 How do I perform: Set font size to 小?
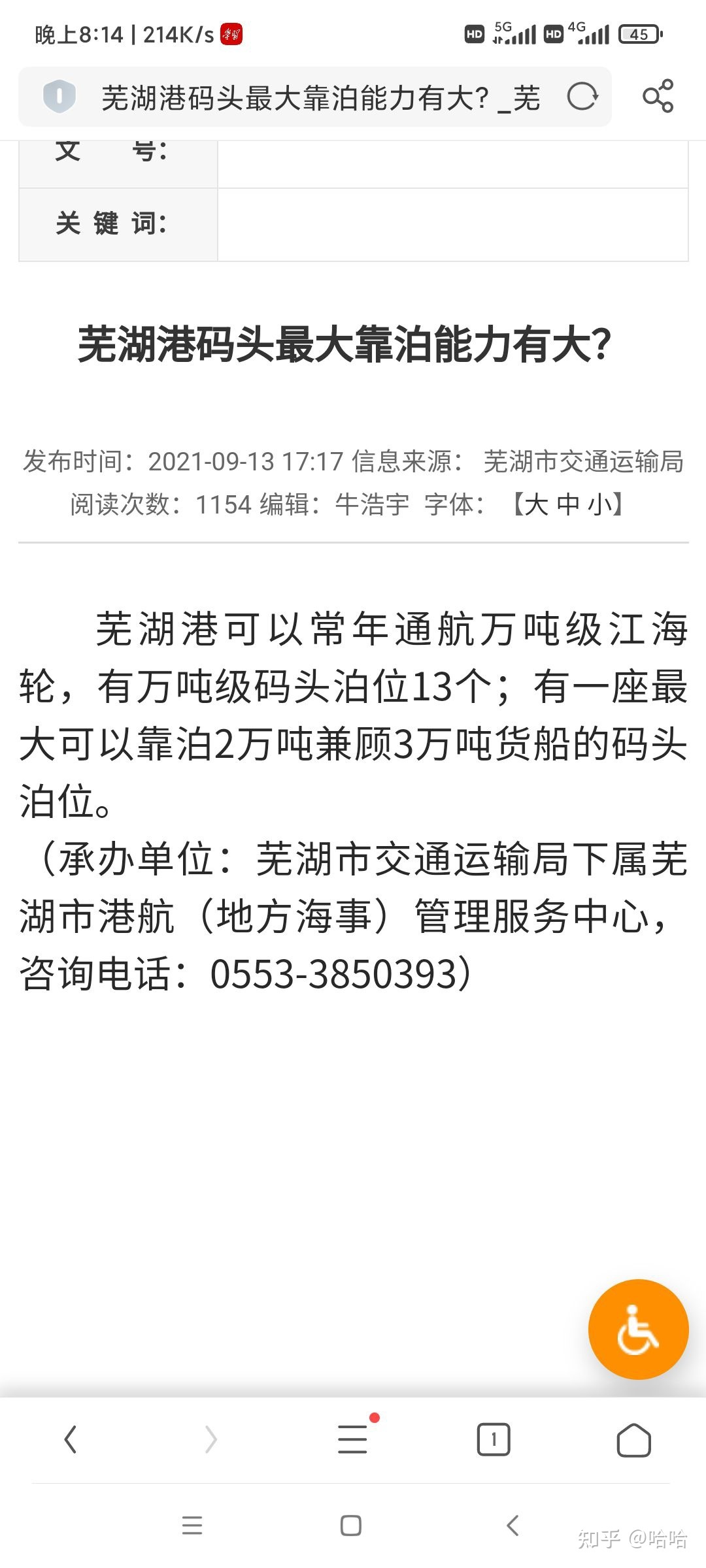pyautogui.click(x=599, y=504)
